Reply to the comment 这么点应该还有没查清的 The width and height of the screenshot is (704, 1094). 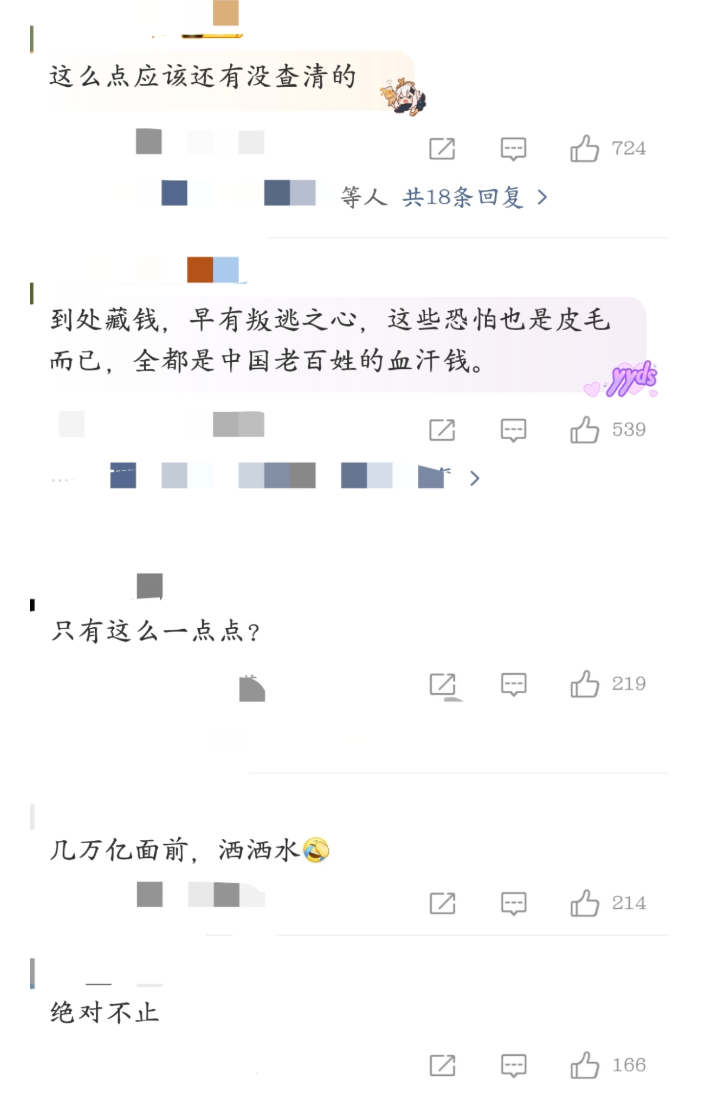coord(513,149)
